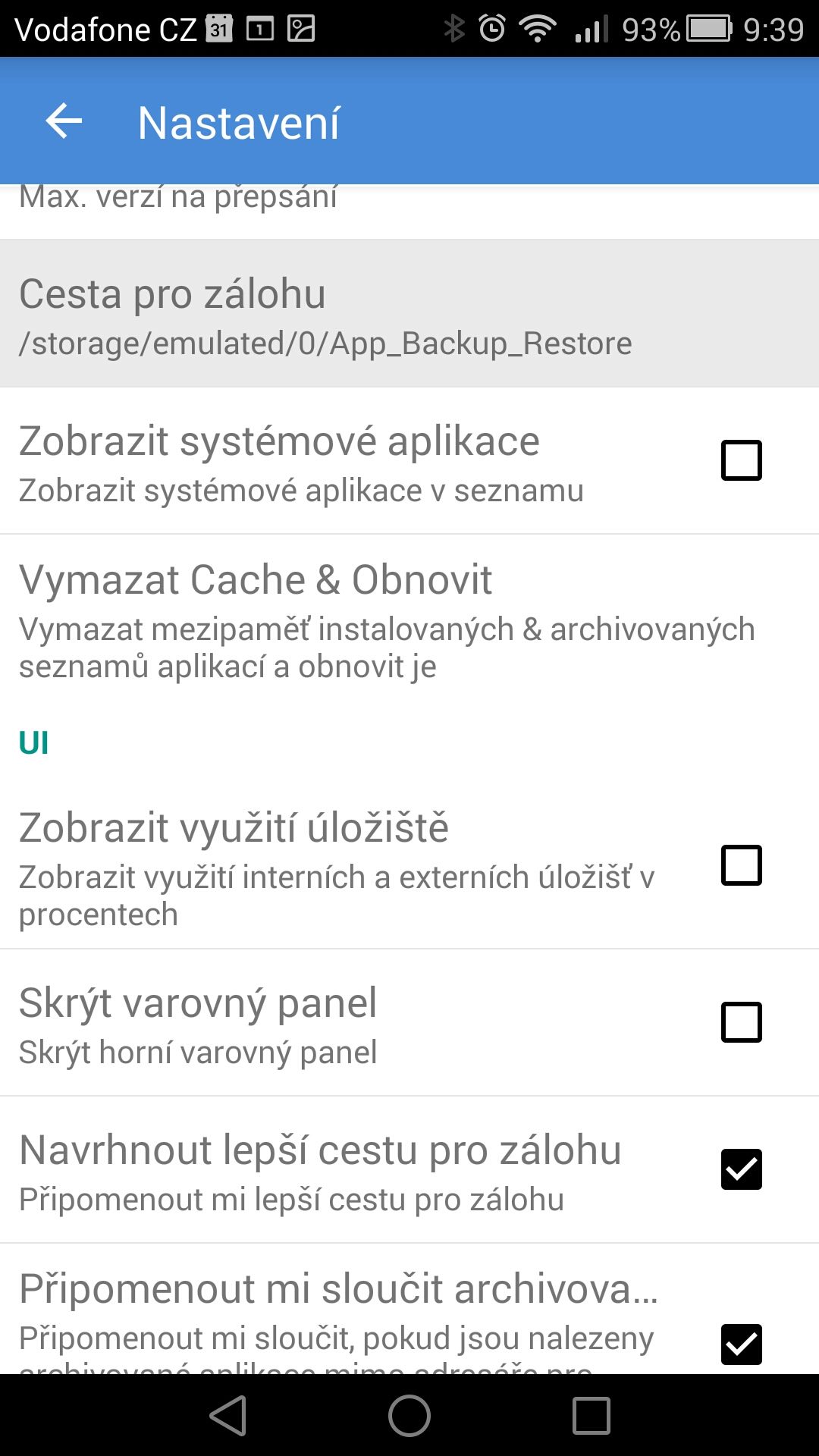Viewport: 819px width, 1456px height.
Task: Uncheck Navrhnout lepší cestu pro zálohu
Action: click(x=741, y=1169)
